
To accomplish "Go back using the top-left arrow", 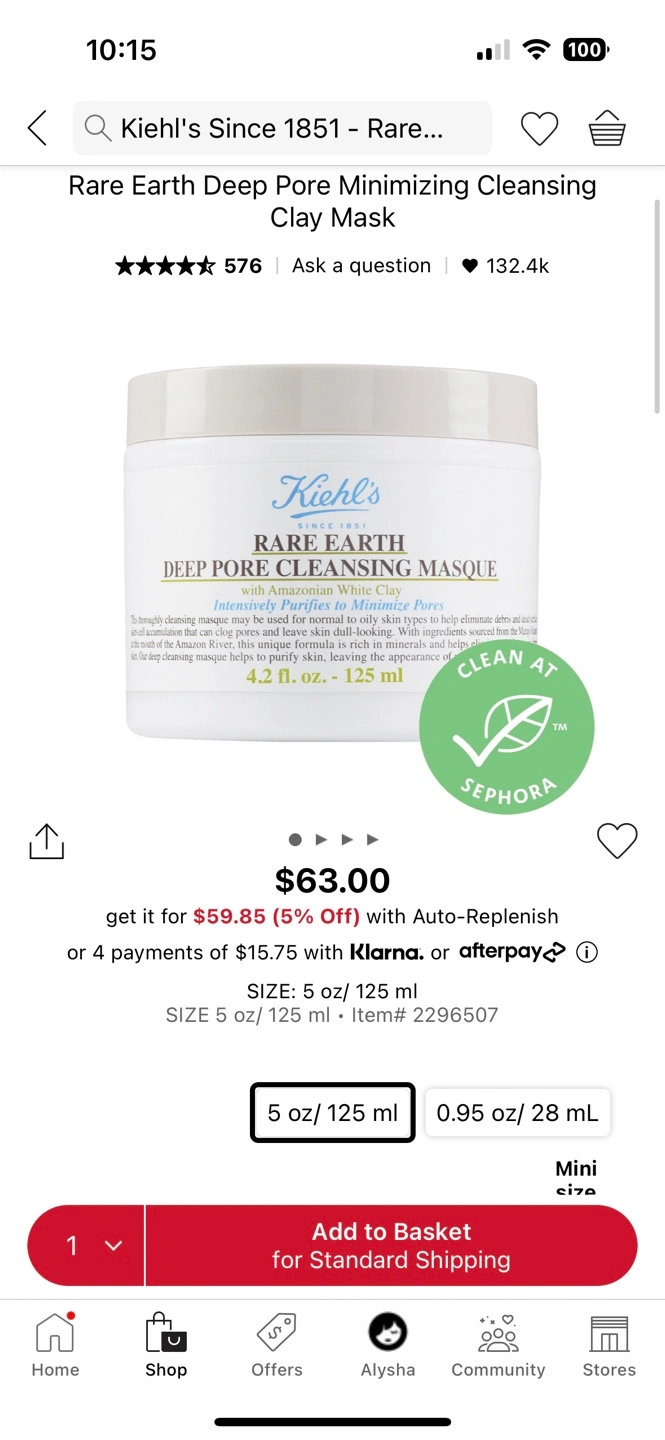I will pos(37,128).
